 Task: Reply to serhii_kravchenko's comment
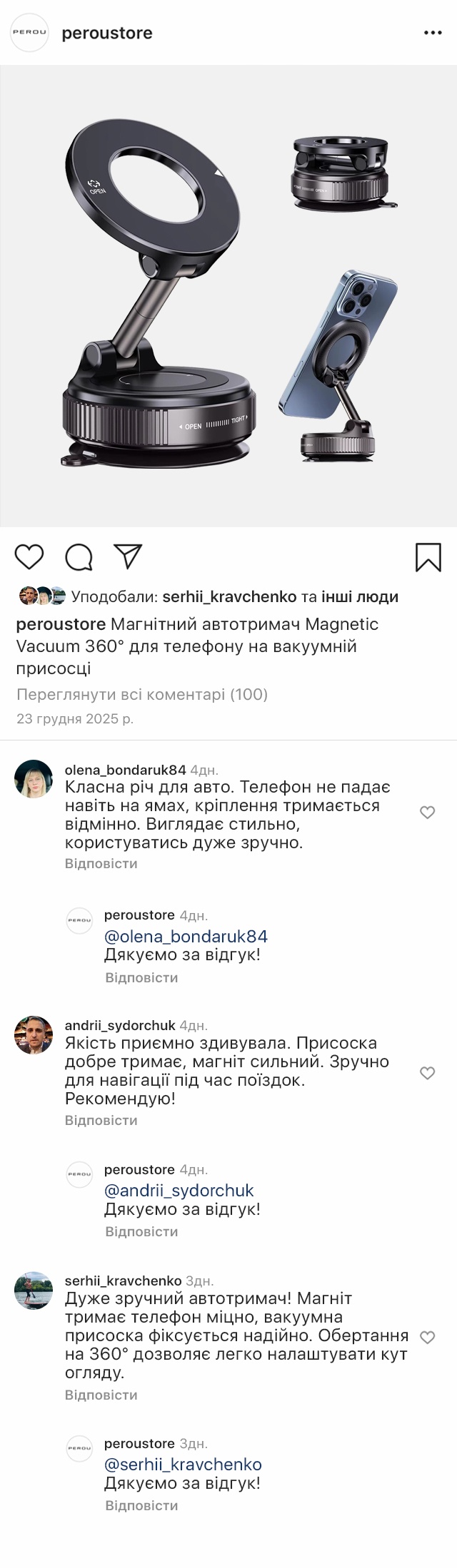point(101,1395)
